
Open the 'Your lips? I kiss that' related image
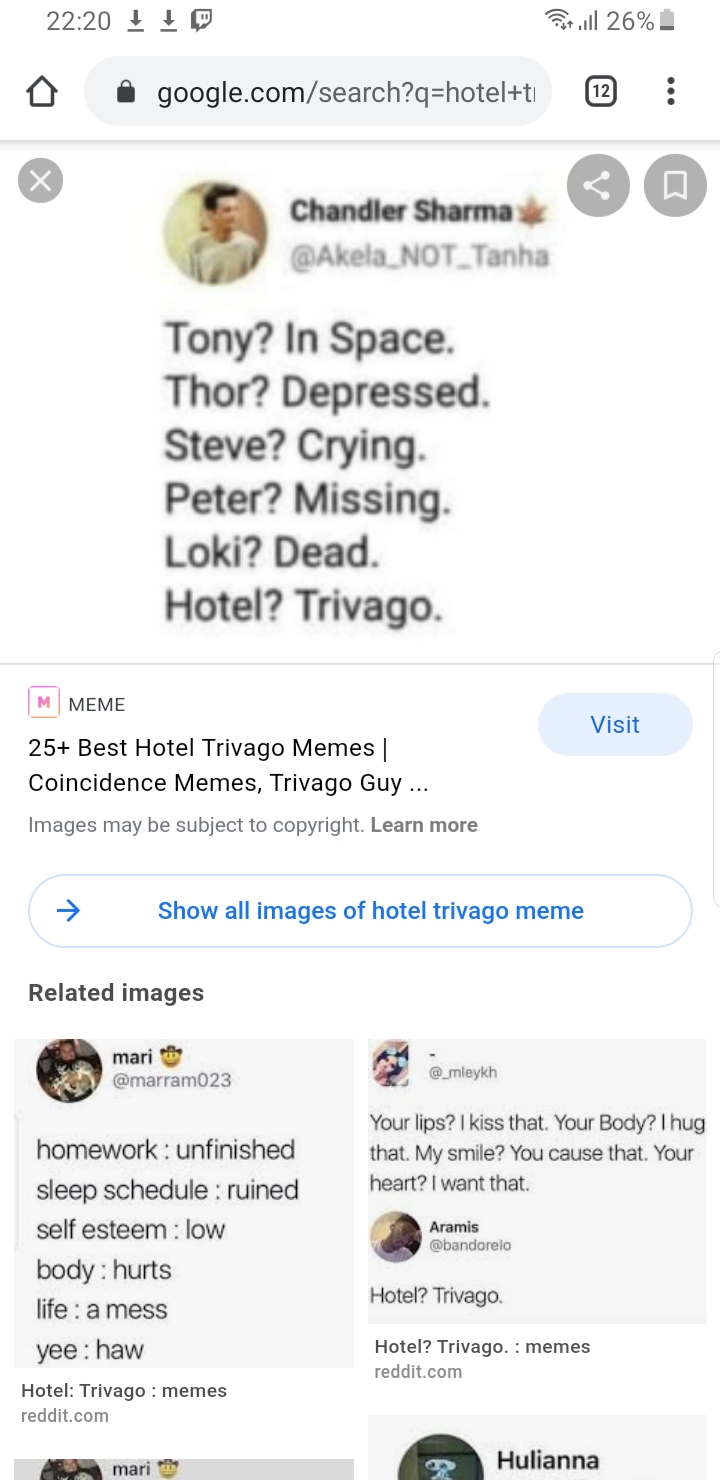click(x=537, y=1180)
